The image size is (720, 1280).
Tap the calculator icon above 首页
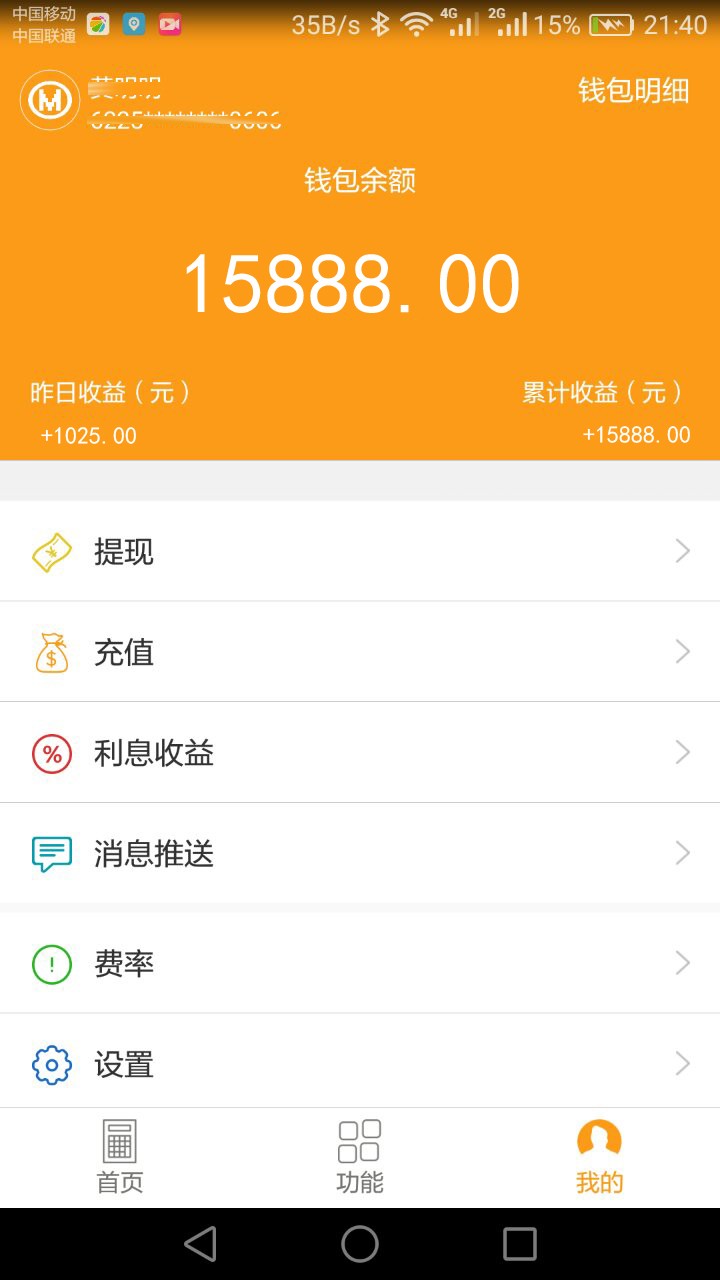[x=119, y=1139]
